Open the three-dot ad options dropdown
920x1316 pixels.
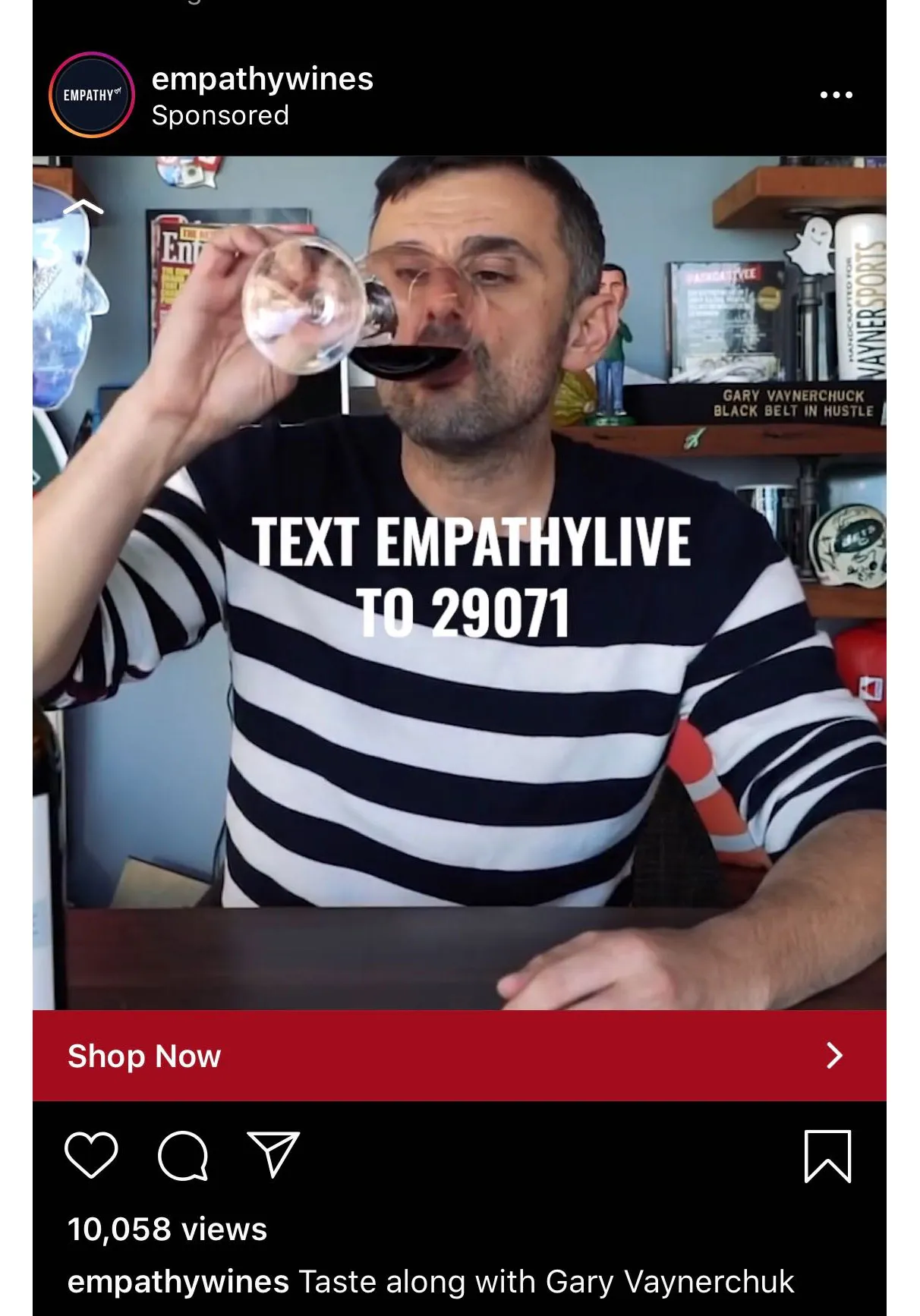(837, 94)
